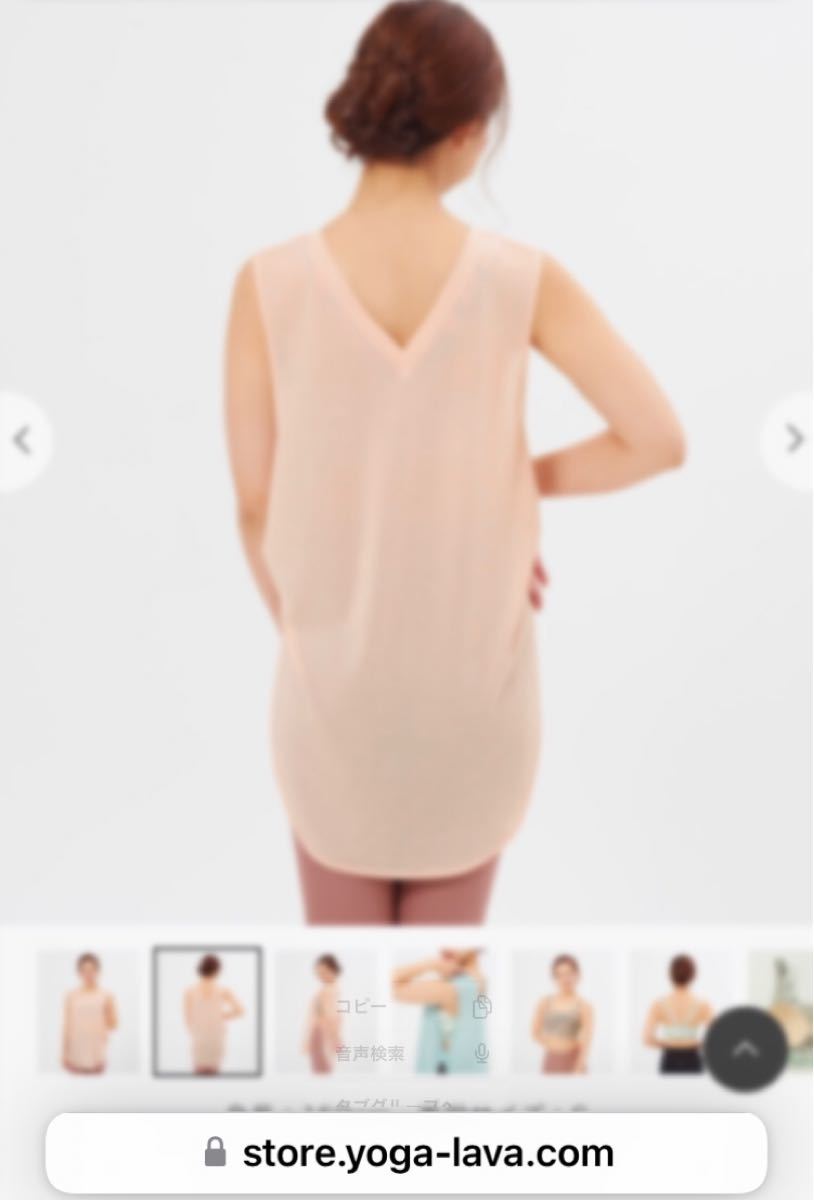Screen dimensions: 814x1200
Task: Show the previous product image
Action: pyautogui.click(x=20, y=440)
